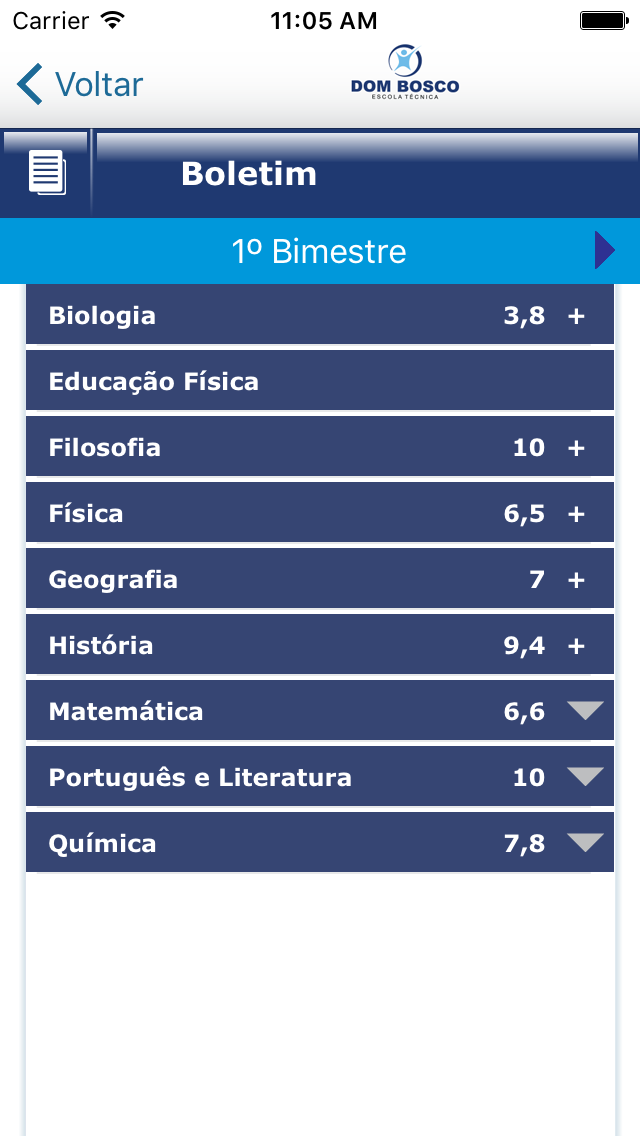Expand the Biologia grade details
This screenshot has height=1136, width=640.
coord(575,316)
